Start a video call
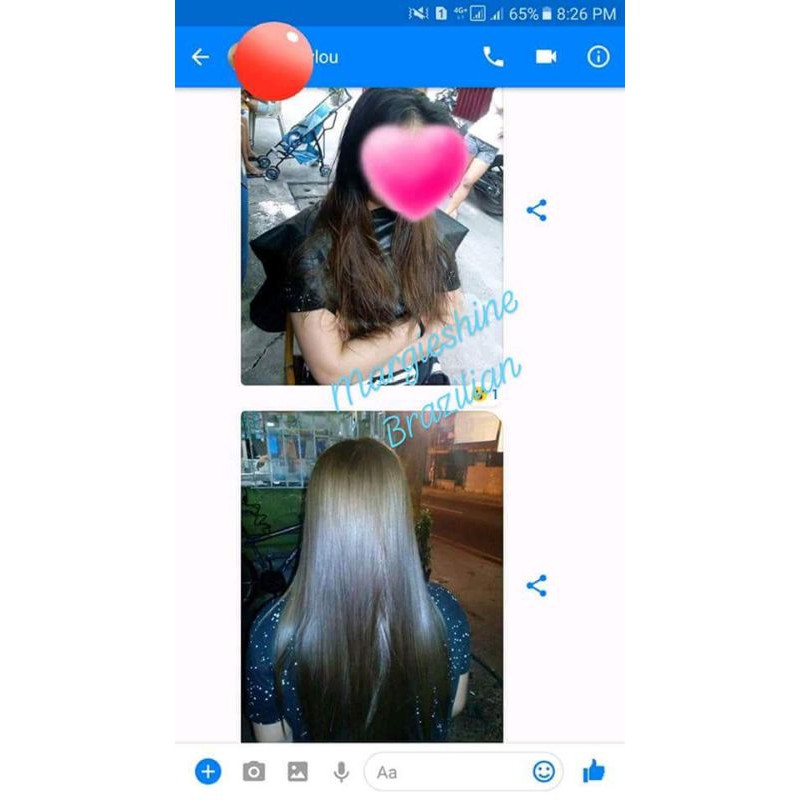Viewport: 800px width, 800px height. (x=546, y=57)
